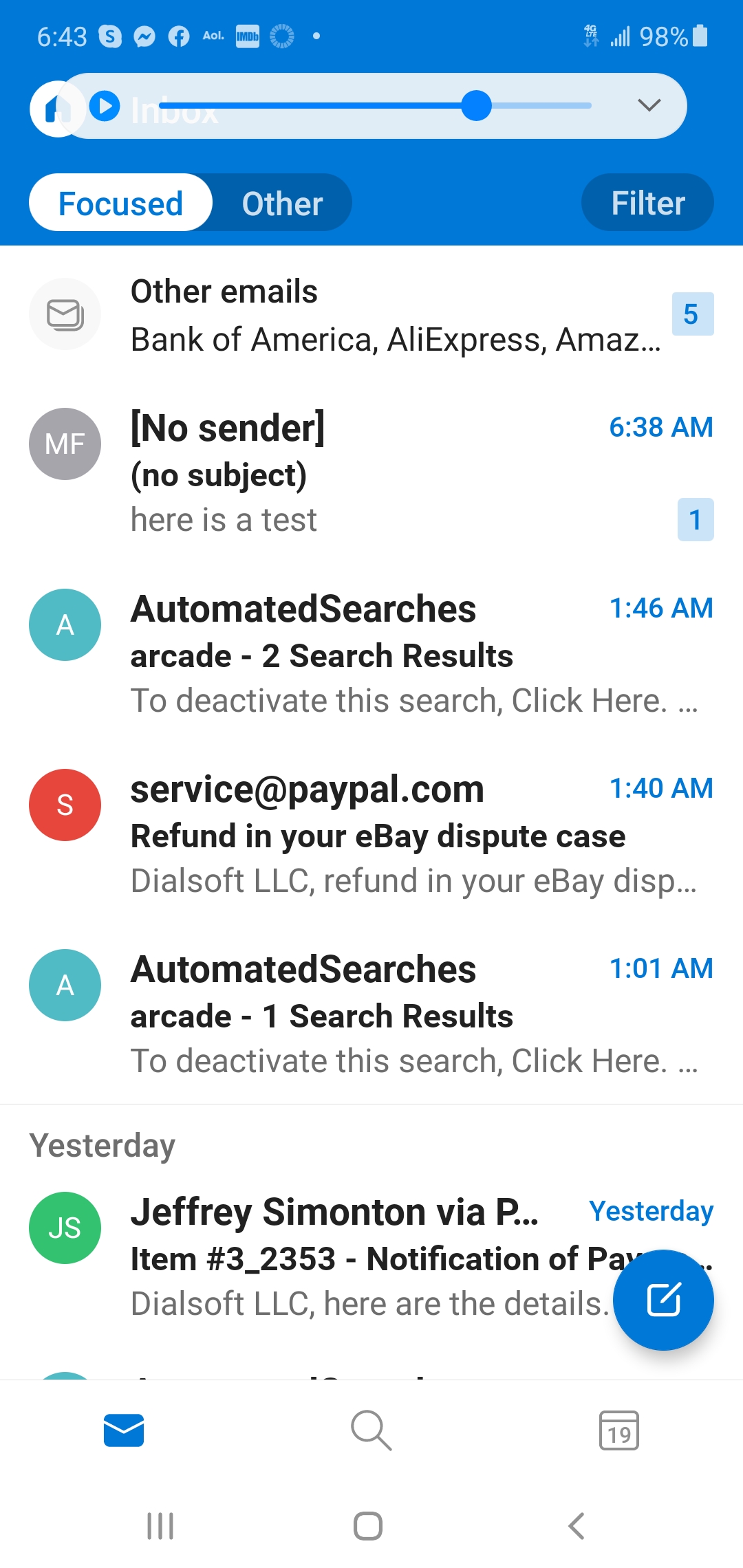Tap the play button in the overlay

[x=105, y=106]
